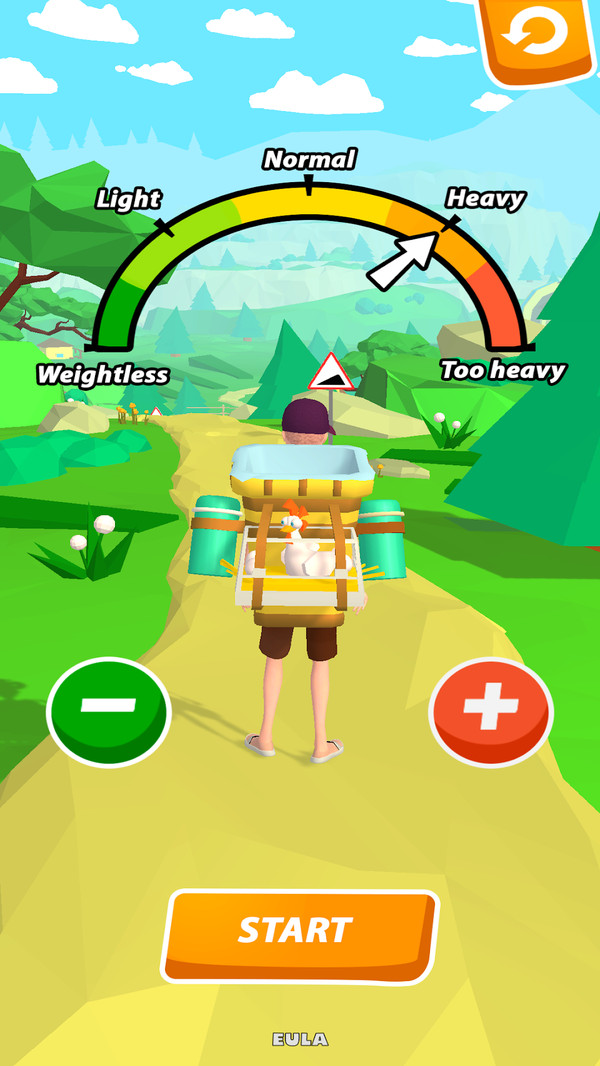Add weight with the red plus button
600x1066 pixels.
coord(491,712)
